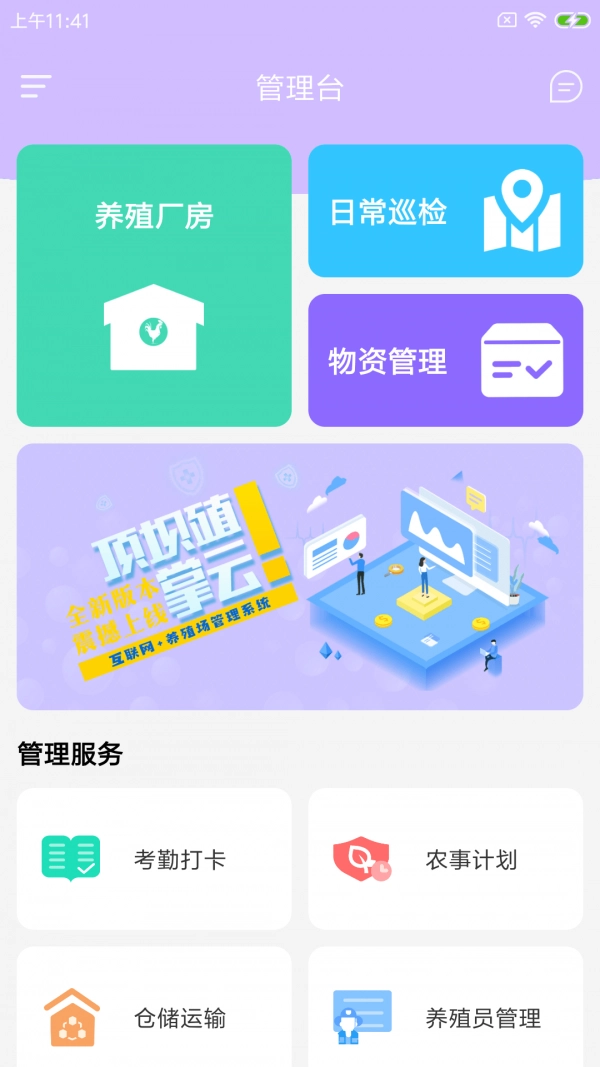
Task: View the 顶坝殖掌云 promo banner
Action: click(x=300, y=577)
